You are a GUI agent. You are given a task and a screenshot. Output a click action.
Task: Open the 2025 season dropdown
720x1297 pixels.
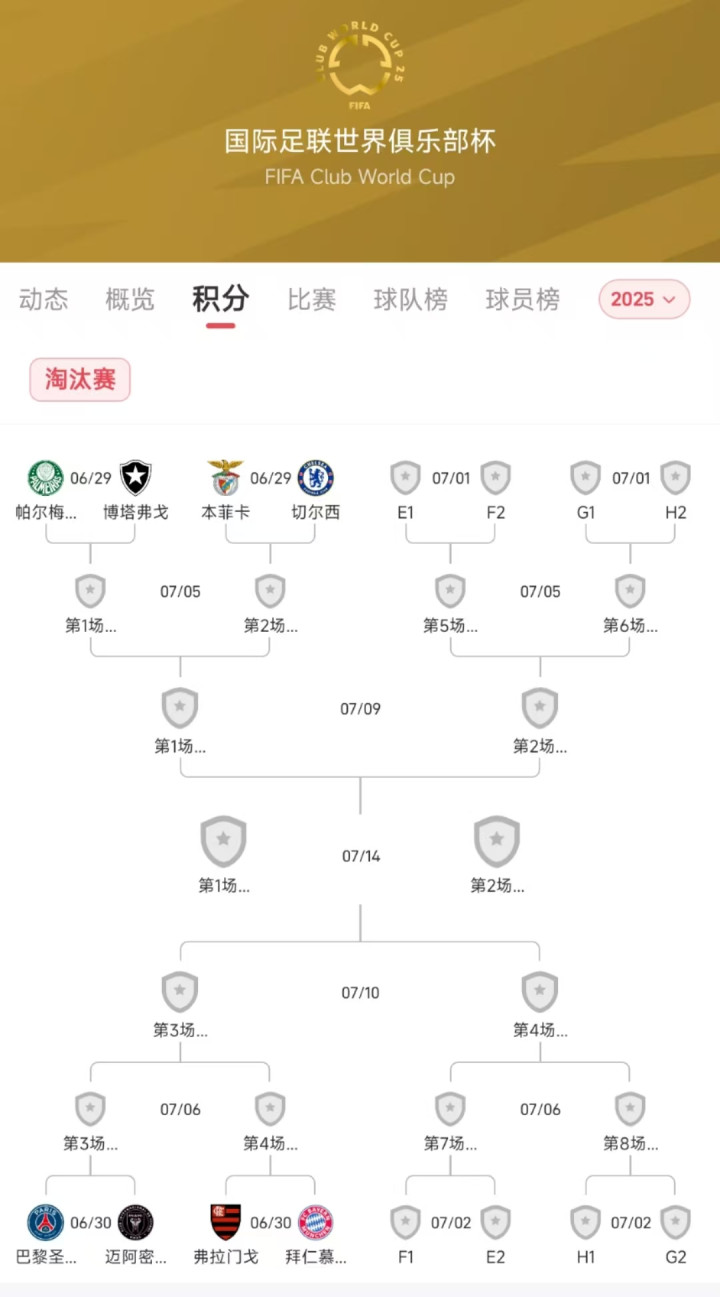(x=644, y=299)
